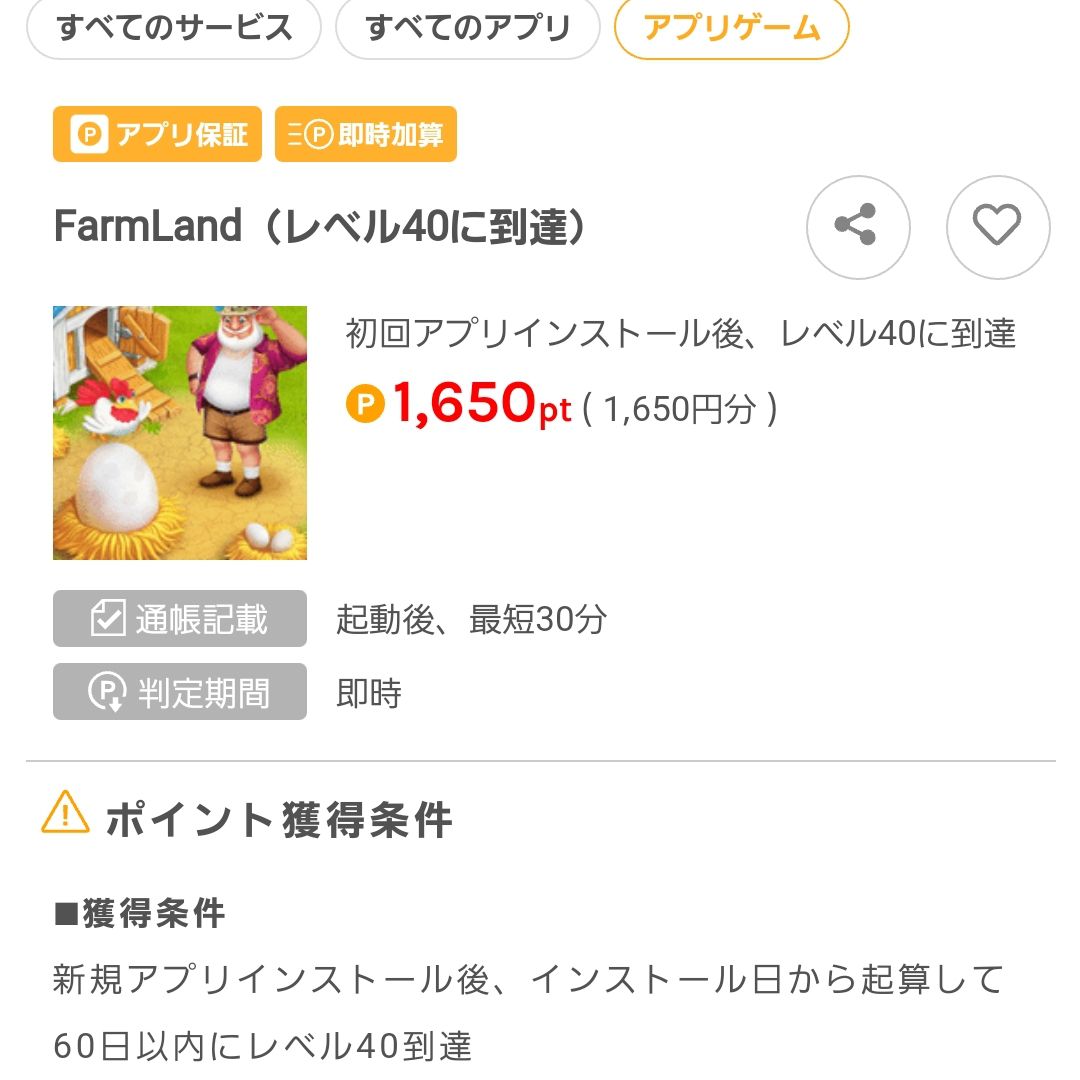Switch to the すべてのアプリ chip
1080x1080 pixels.
click(x=467, y=27)
